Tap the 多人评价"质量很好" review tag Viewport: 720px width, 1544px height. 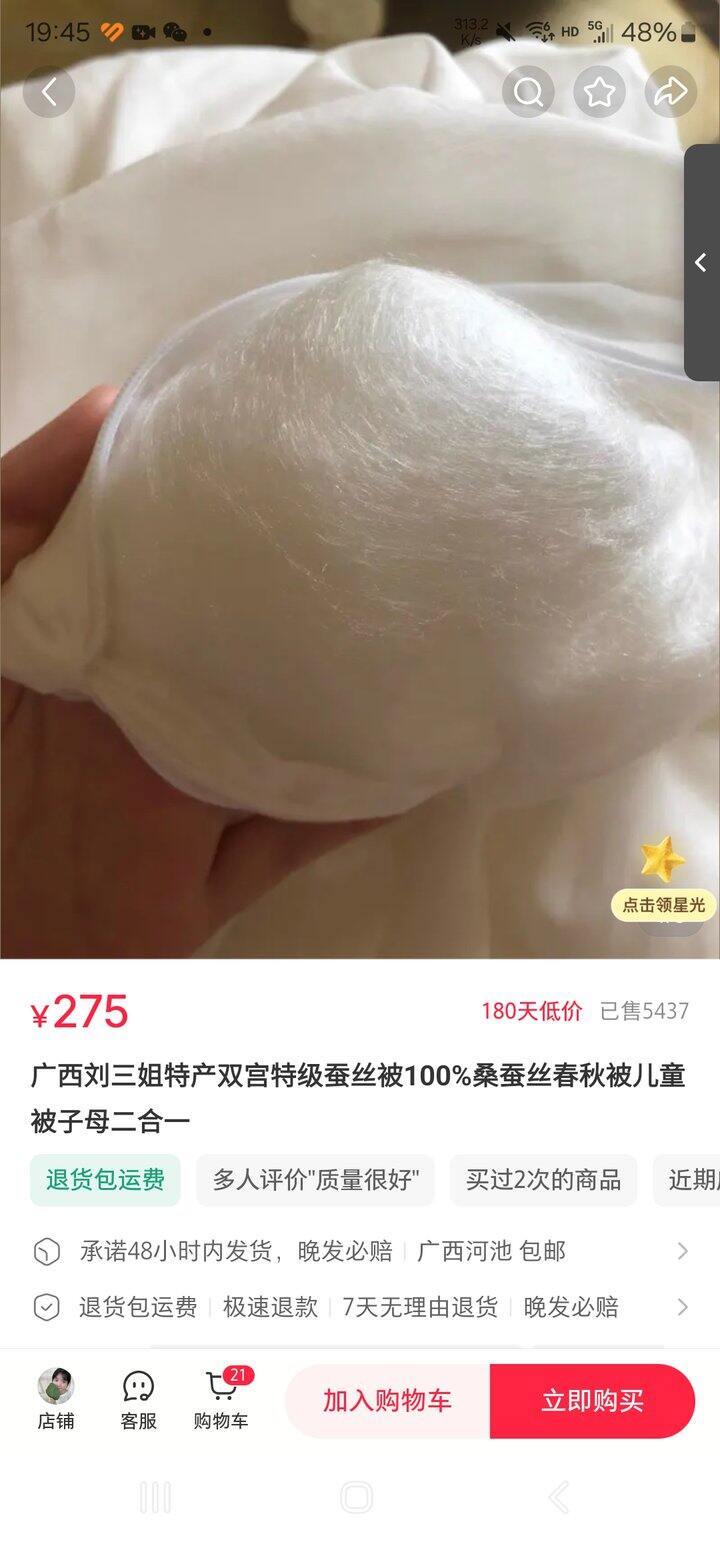[x=315, y=1180]
